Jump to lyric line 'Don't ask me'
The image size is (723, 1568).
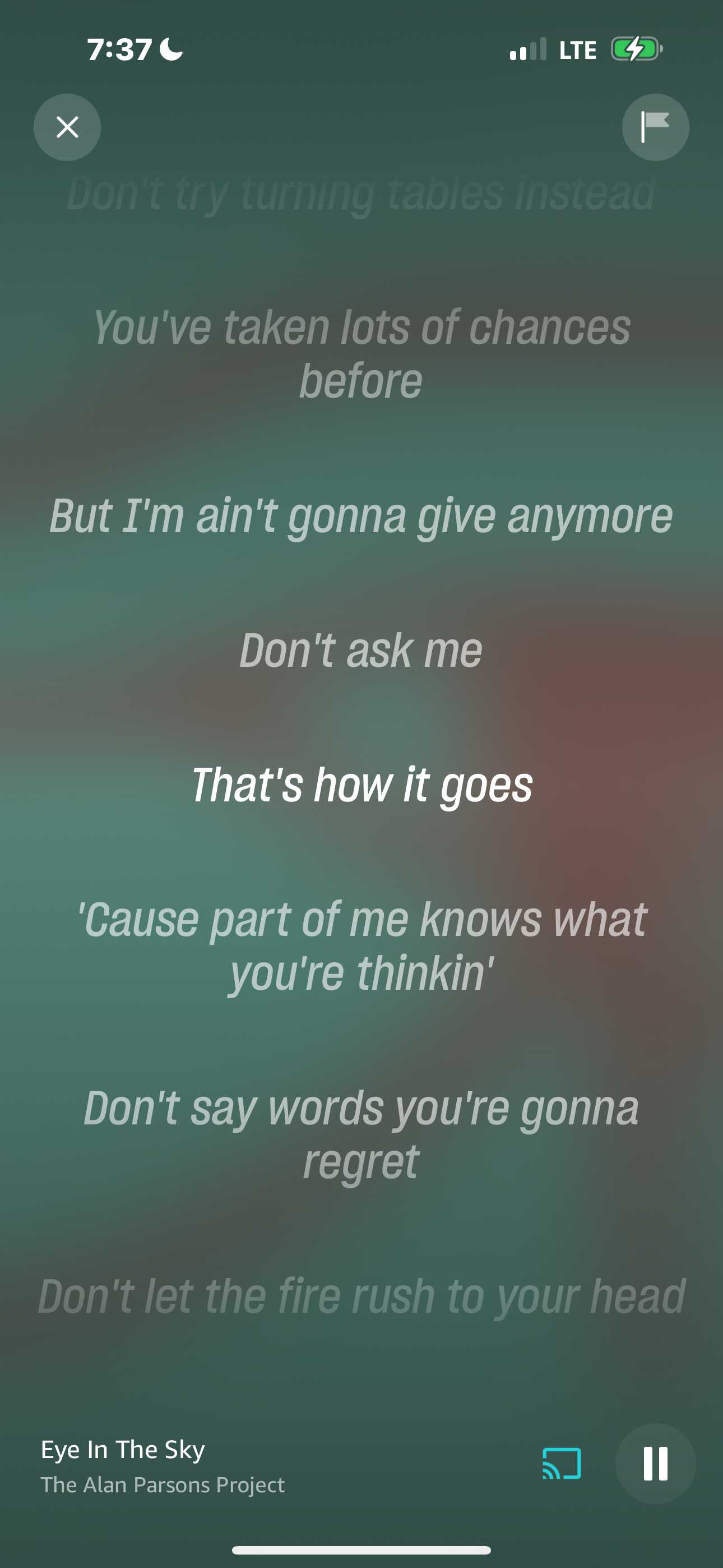(361, 650)
